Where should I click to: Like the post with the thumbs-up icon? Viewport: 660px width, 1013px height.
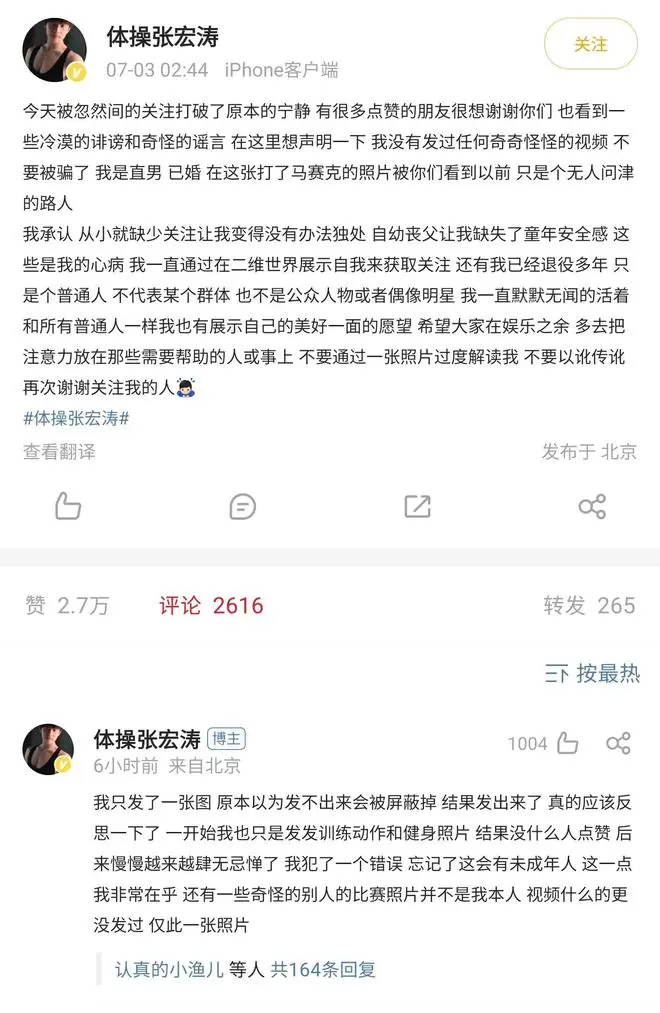click(x=68, y=506)
